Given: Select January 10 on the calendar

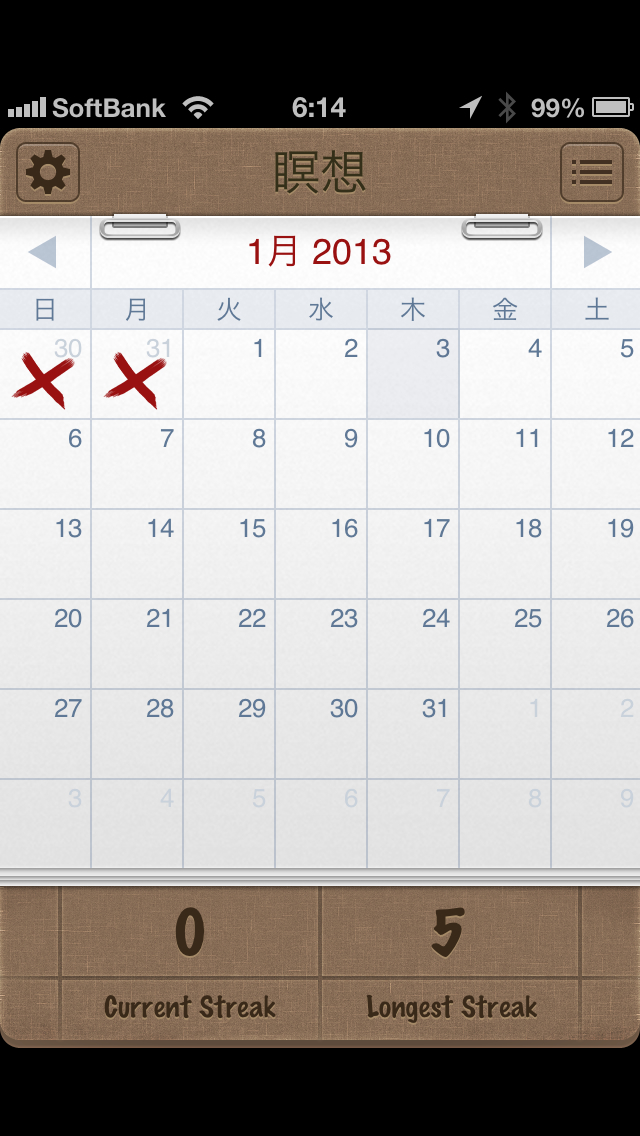Looking at the screenshot, I should click(x=413, y=464).
